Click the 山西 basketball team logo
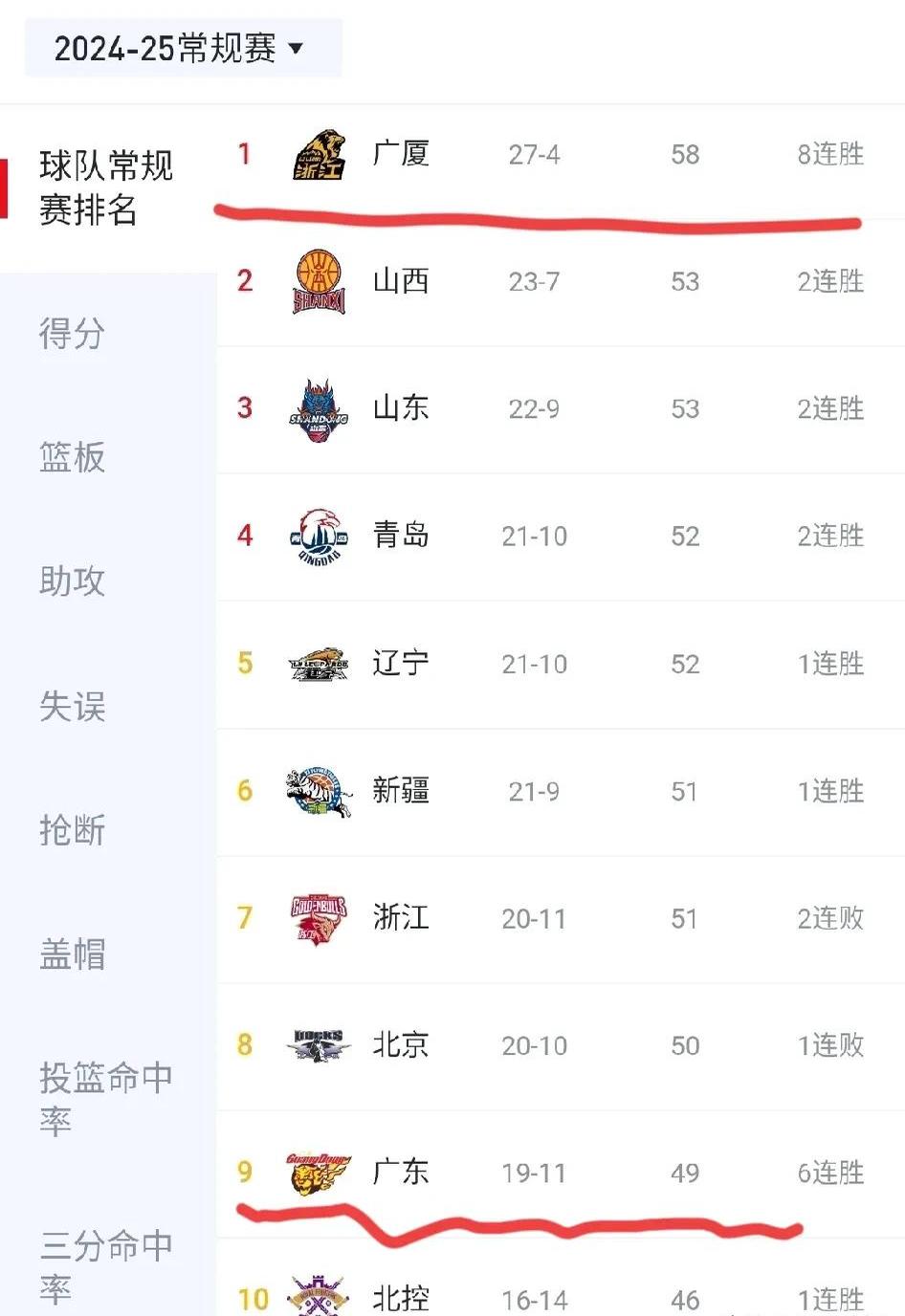Image resolution: width=905 pixels, height=1316 pixels. click(x=319, y=281)
